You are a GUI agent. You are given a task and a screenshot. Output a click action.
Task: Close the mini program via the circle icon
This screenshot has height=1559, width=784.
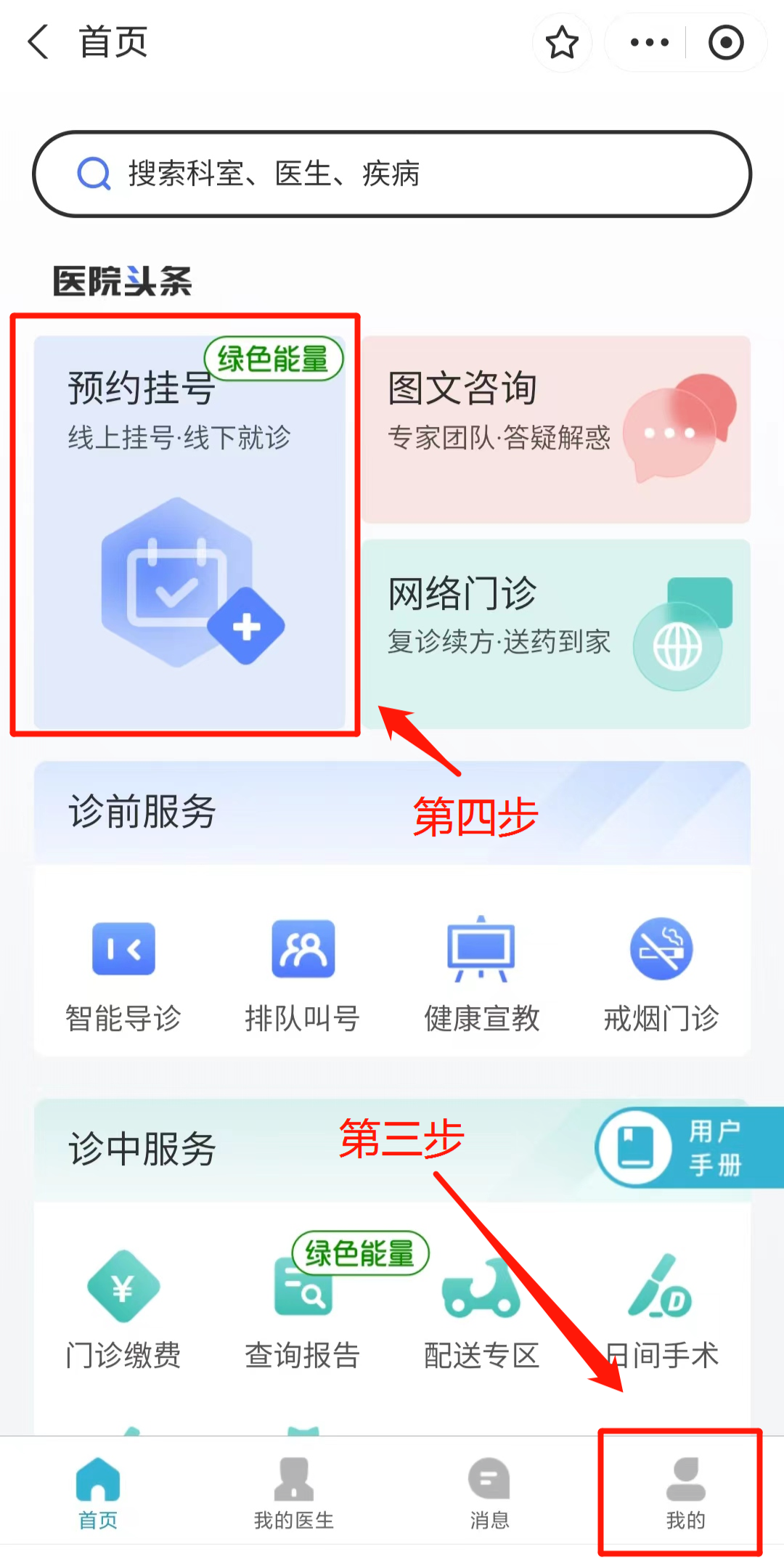pyautogui.click(x=726, y=42)
